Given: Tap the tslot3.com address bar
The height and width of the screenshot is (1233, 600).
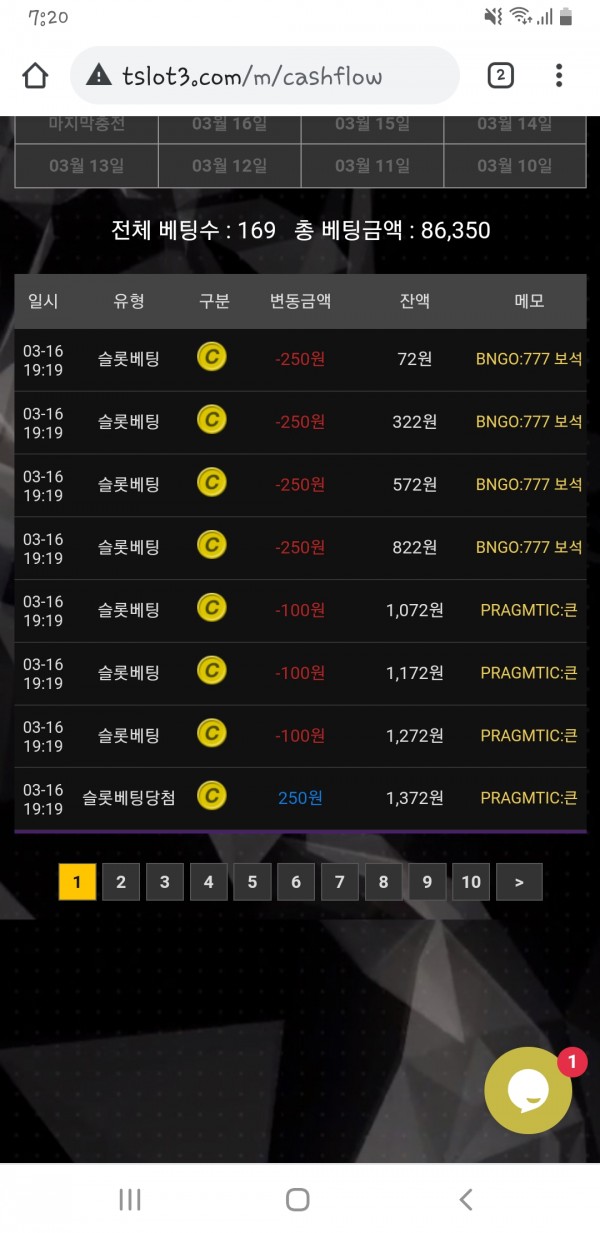Looking at the screenshot, I should [265, 76].
